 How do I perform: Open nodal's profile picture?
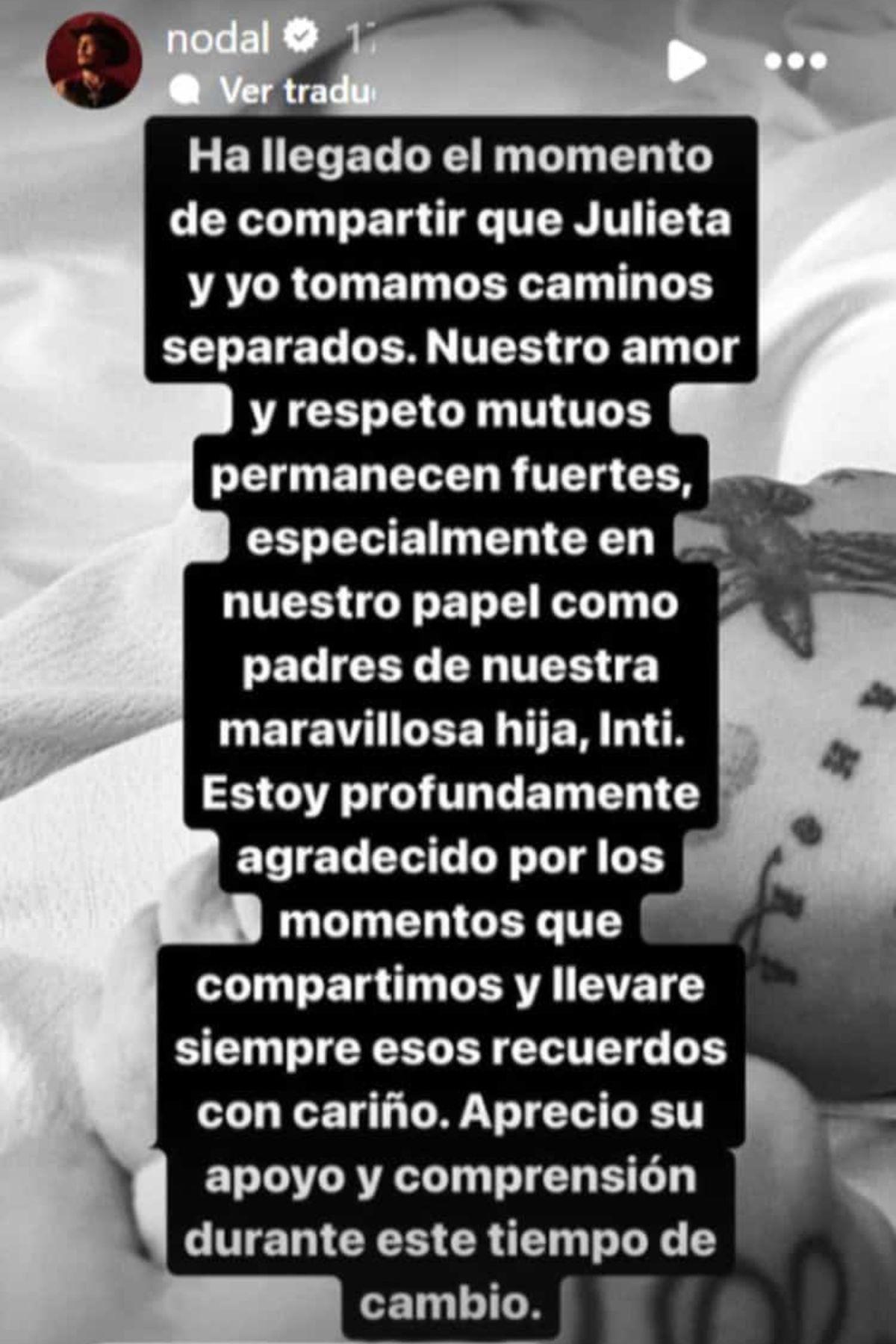[94, 60]
